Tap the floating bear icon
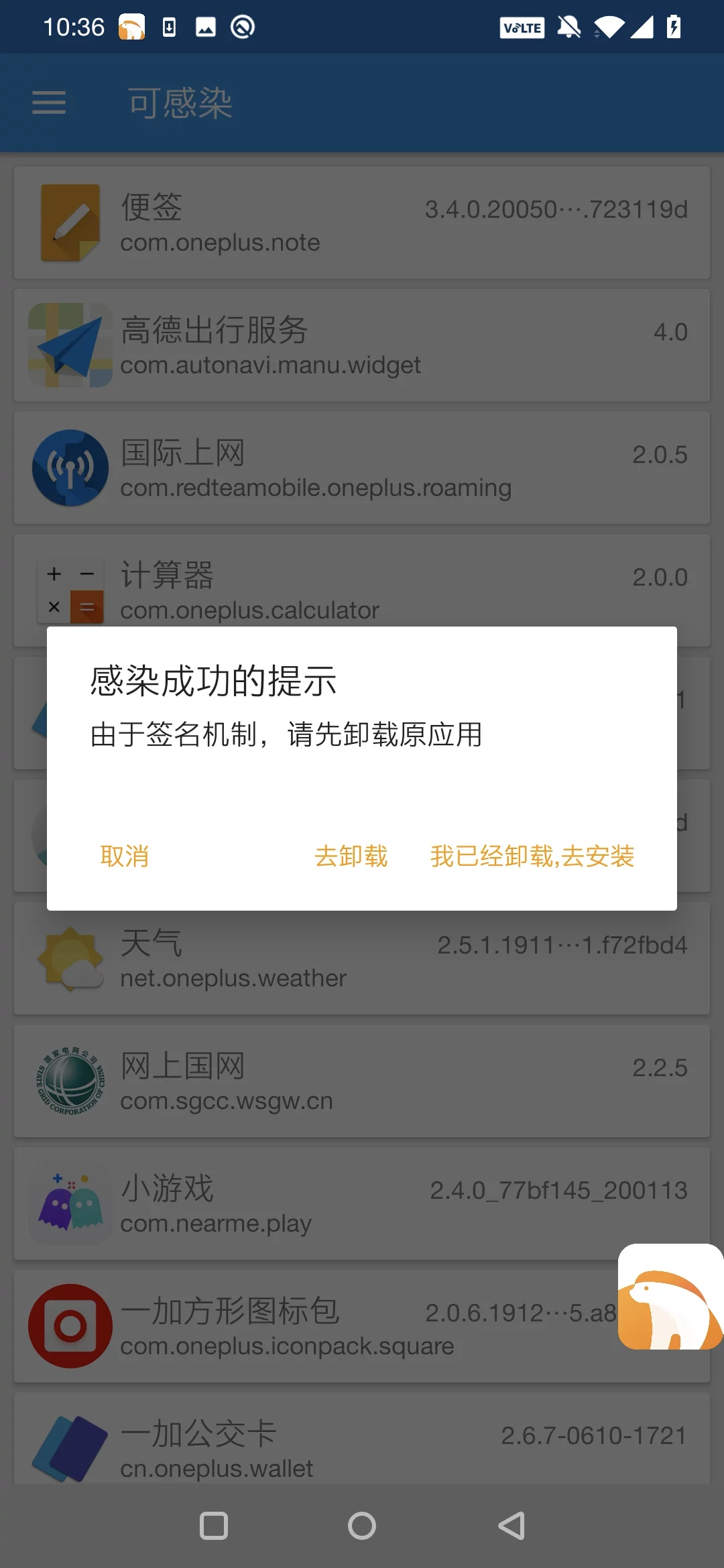The image size is (724, 1568). tap(670, 1297)
